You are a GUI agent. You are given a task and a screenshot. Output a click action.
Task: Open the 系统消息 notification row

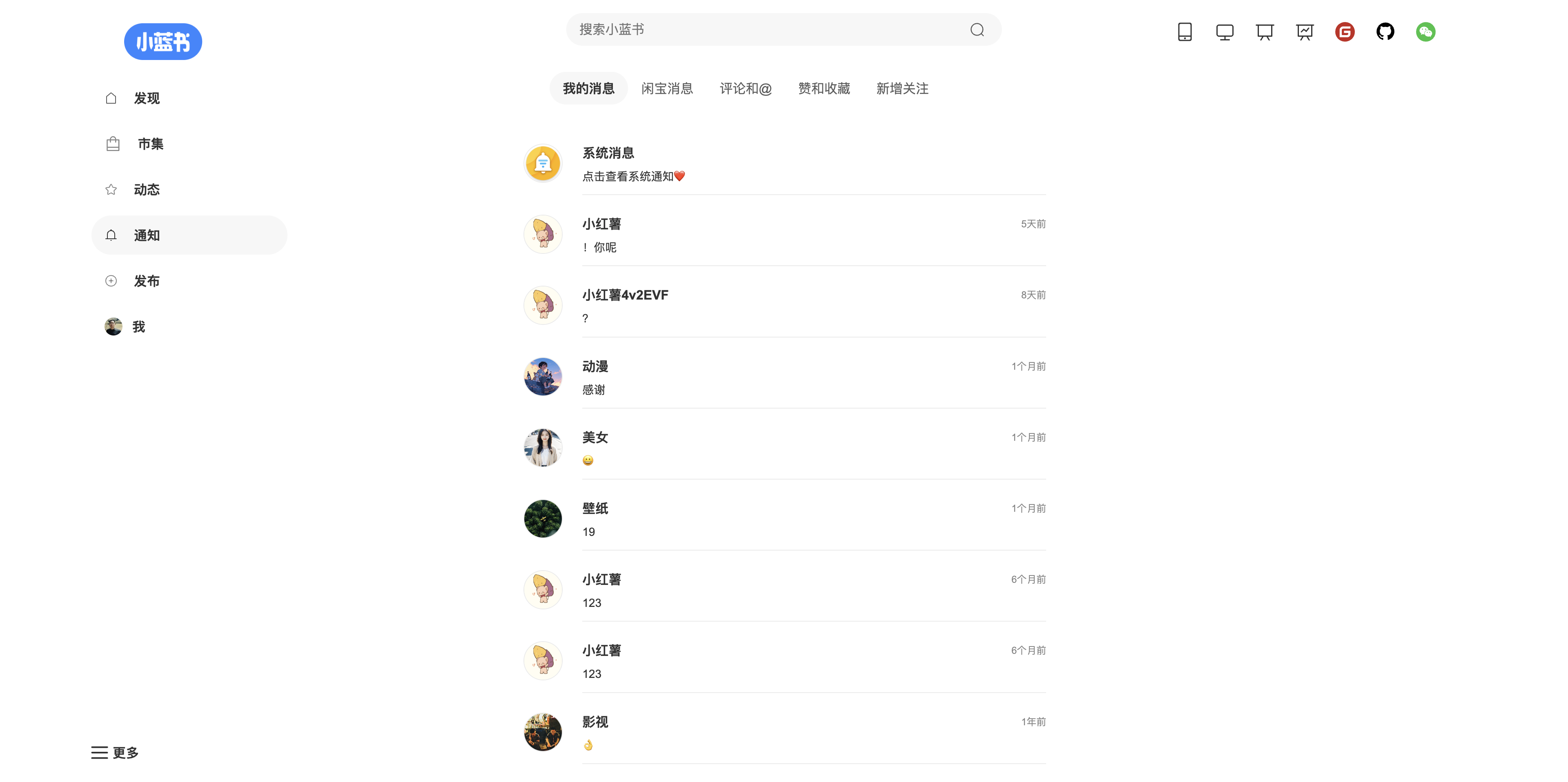coord(784,164)
